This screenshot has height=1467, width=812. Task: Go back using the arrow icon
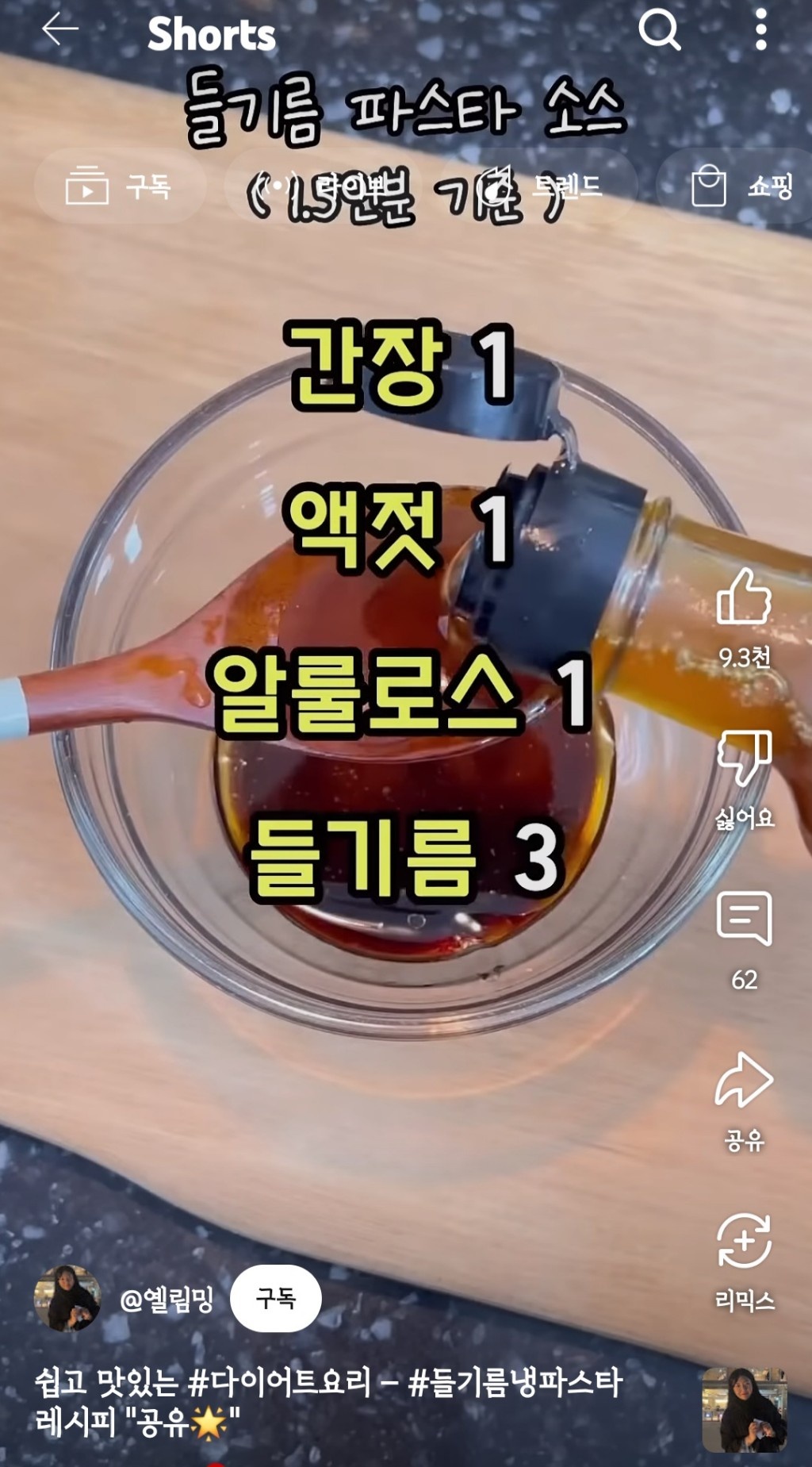[x=60, y=30]
